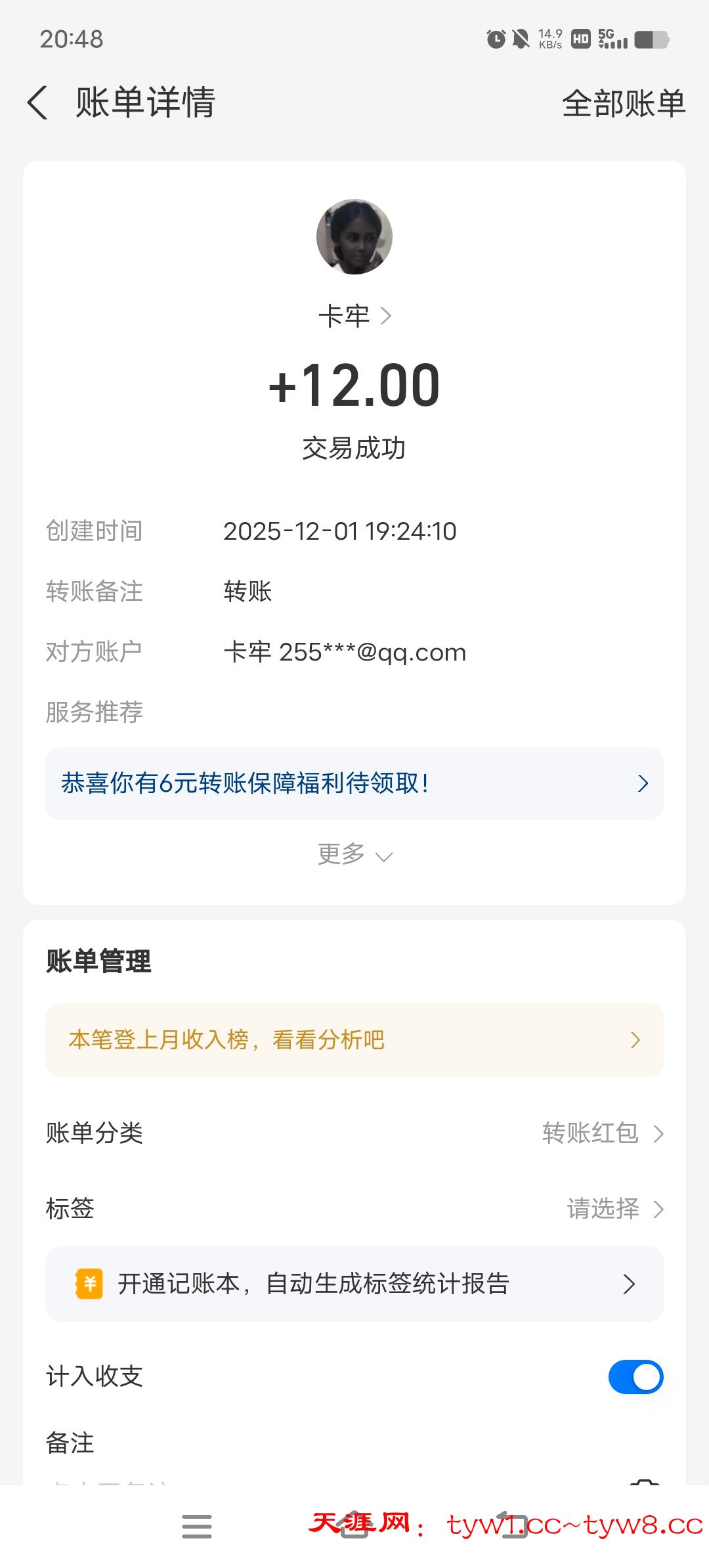Change 账单分类 from 转账红包

603,1133
